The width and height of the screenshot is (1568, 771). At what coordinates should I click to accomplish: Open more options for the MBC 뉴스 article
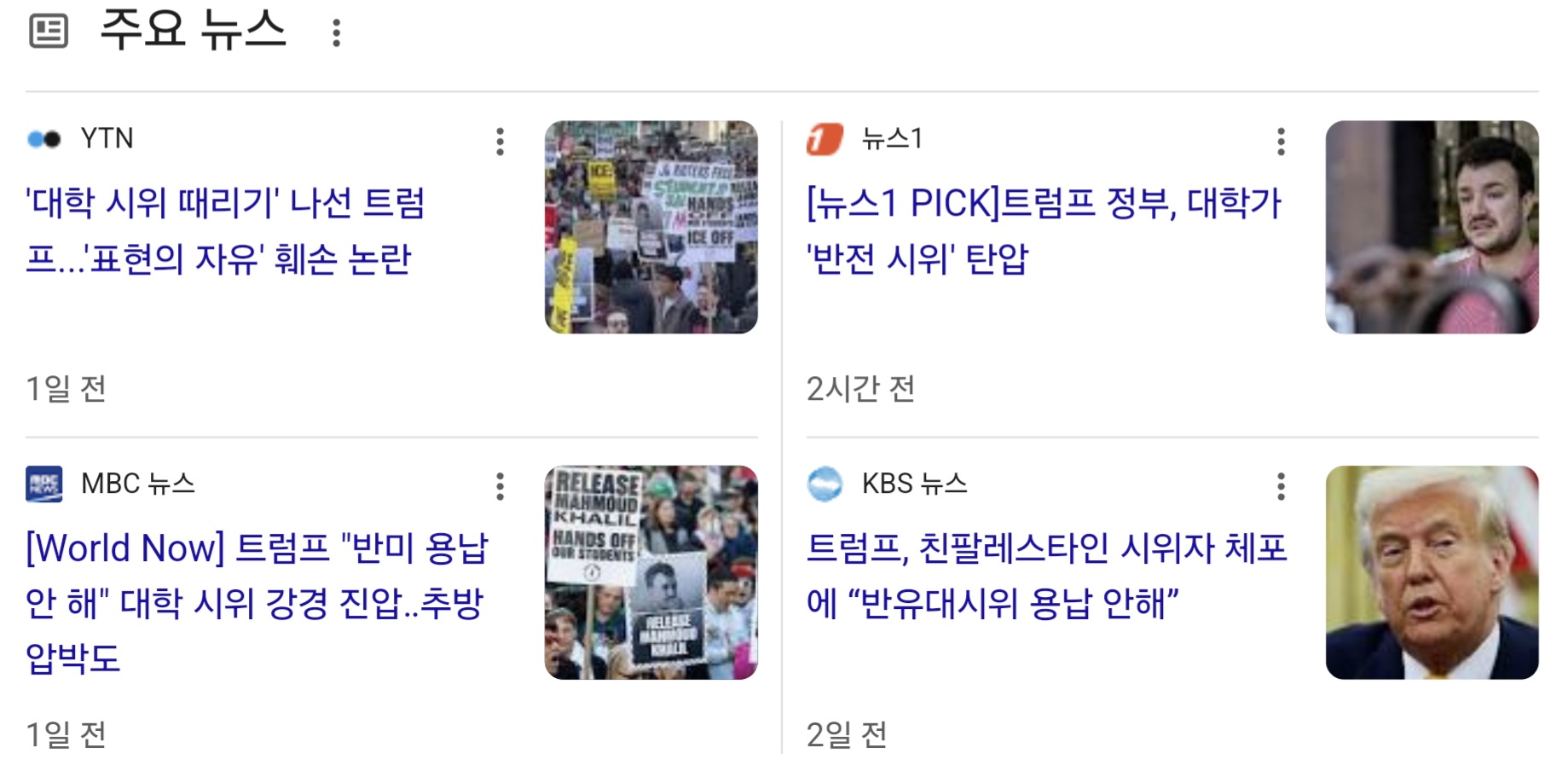(x=500, y=486)
